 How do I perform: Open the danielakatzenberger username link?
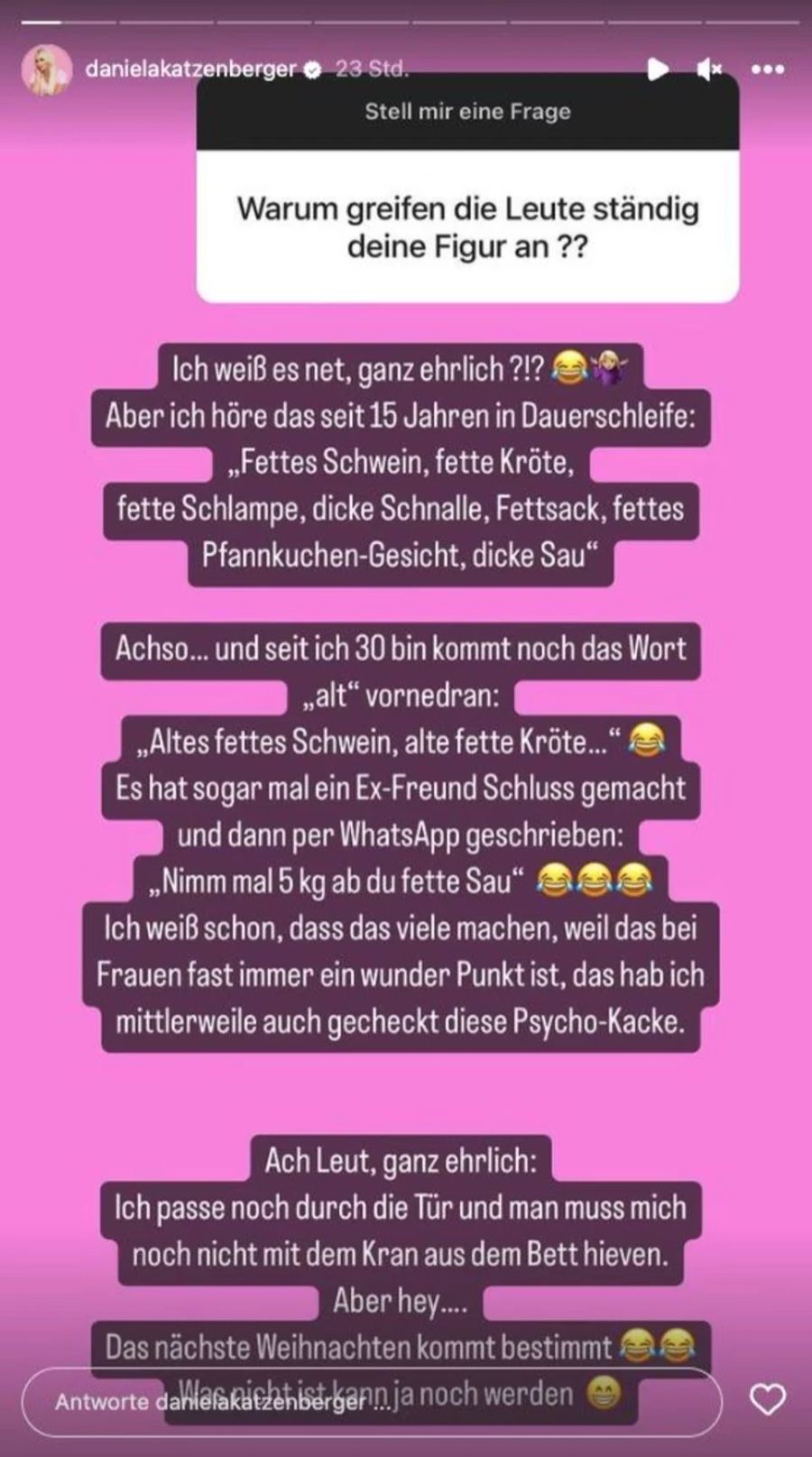pyautogui.click(x=190, y=69)
